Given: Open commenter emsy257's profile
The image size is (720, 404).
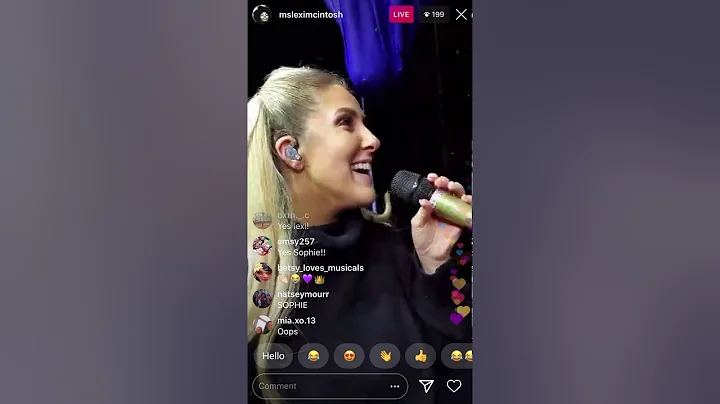Looking at the screenshot, I should 262,246.
